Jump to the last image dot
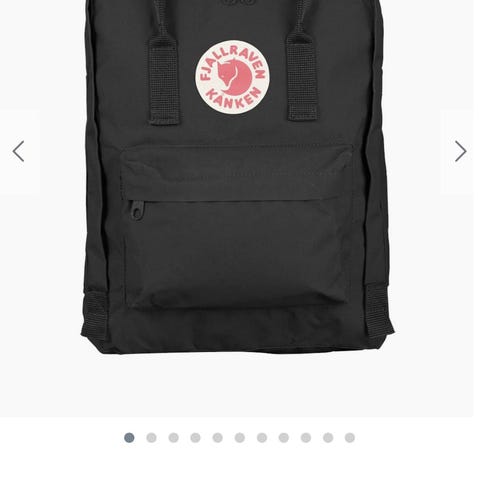The height and width of the screenshot is (480, 480). [x=350, y=438]
